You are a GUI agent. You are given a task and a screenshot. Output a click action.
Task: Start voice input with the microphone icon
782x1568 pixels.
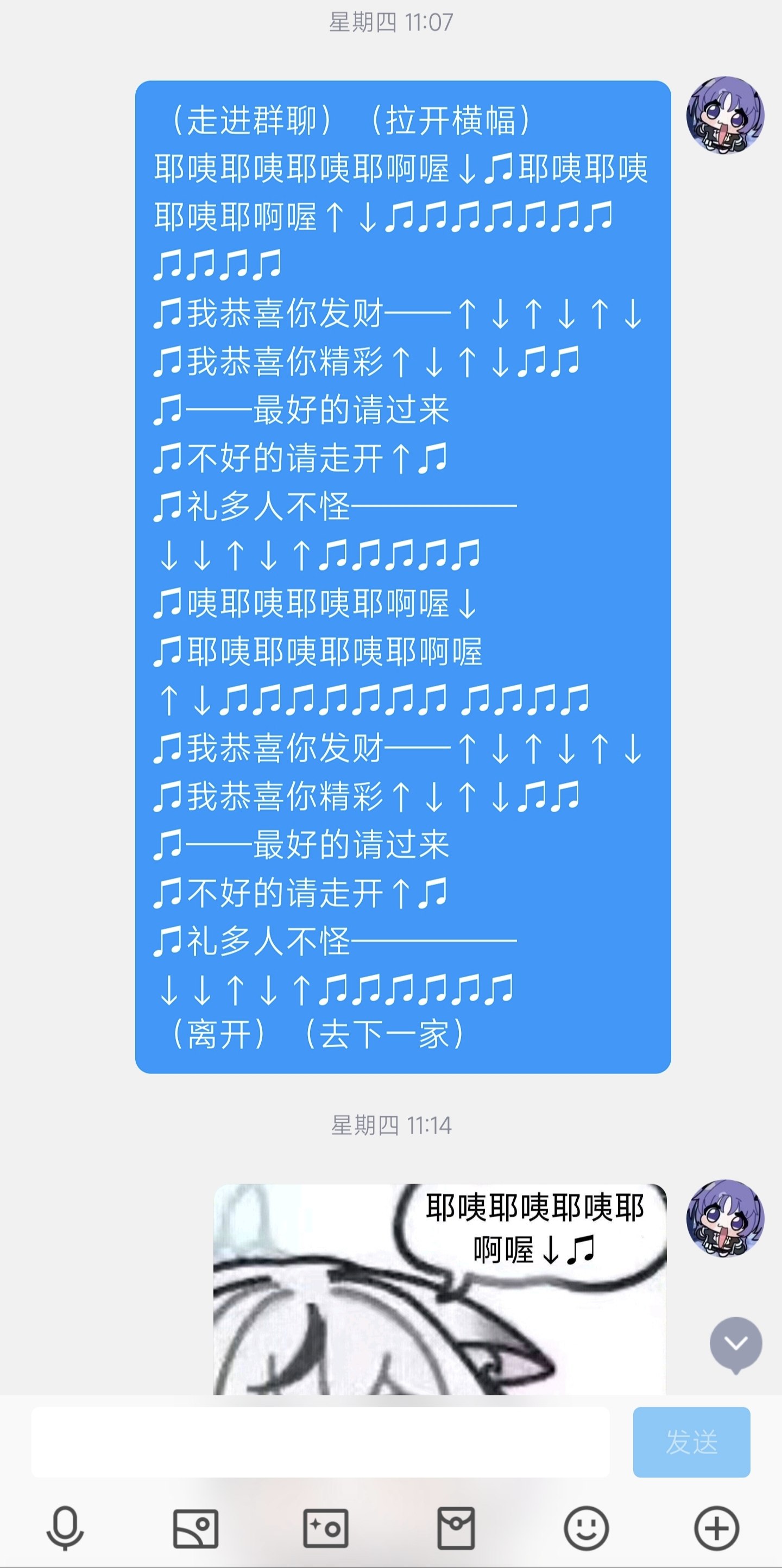click(65, 1527)
